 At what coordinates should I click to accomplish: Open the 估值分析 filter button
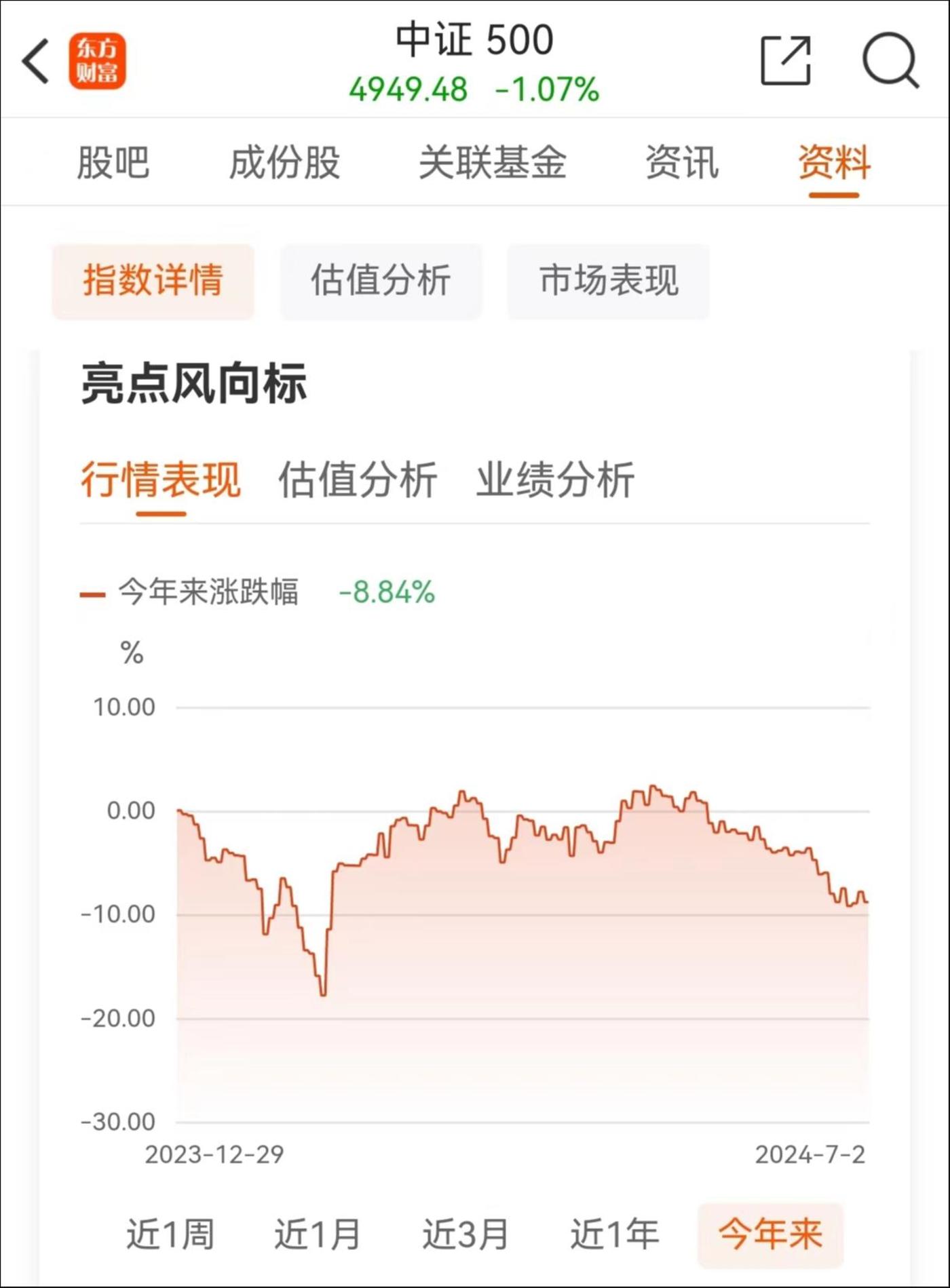pyautogui.click(x=381, y=281)
